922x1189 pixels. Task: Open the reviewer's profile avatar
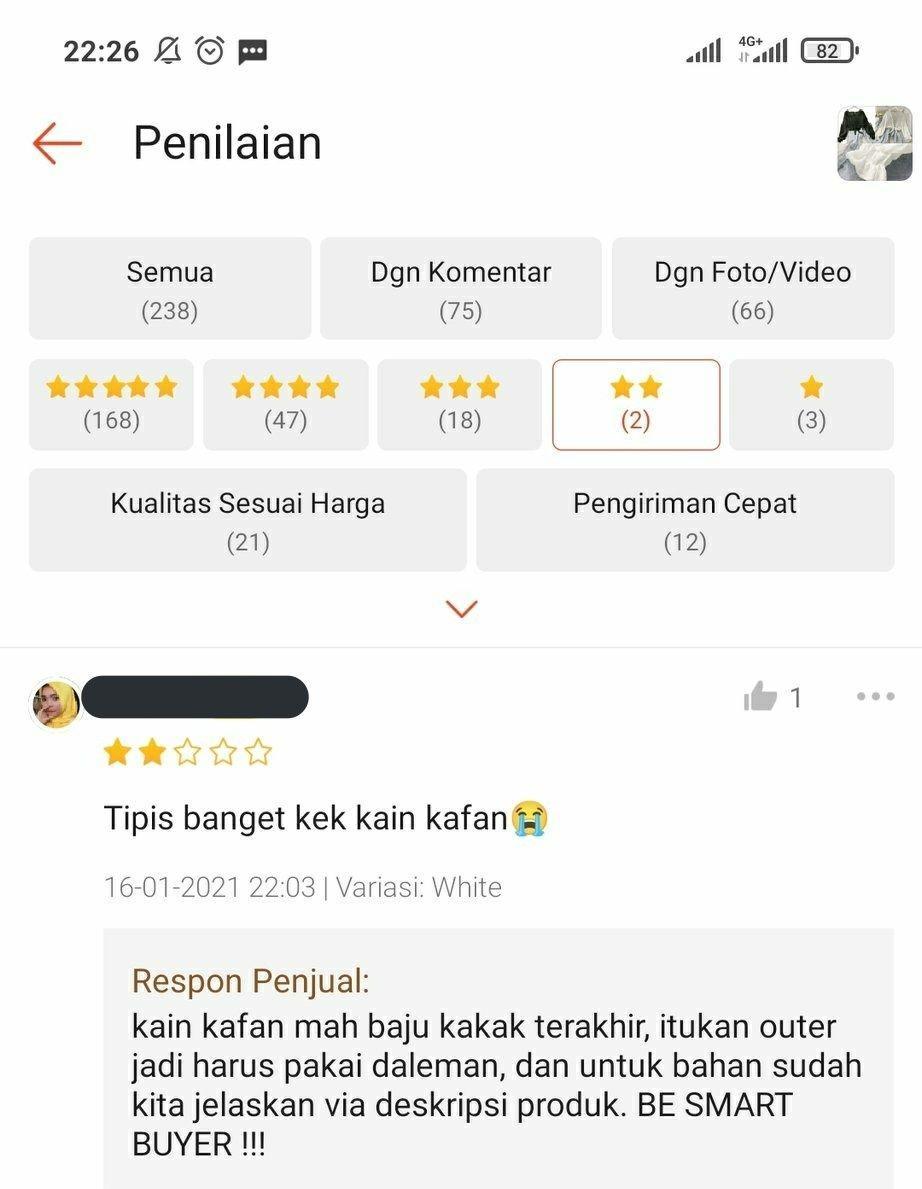click(56, 704)
